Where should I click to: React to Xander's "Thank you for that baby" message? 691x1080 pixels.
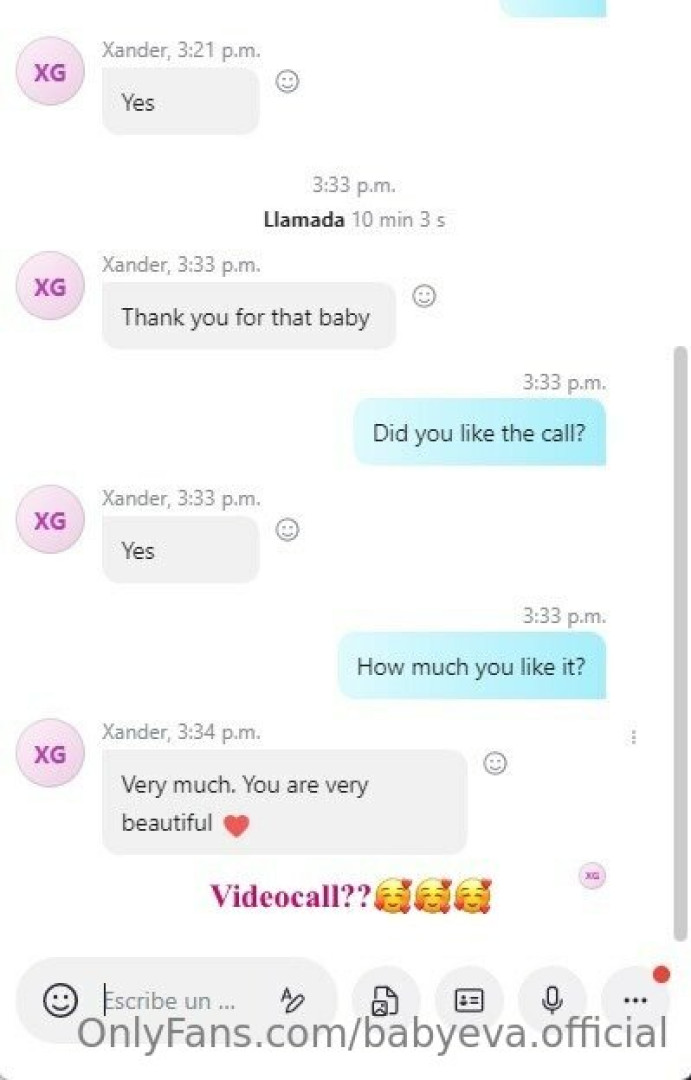click(424, 297)
